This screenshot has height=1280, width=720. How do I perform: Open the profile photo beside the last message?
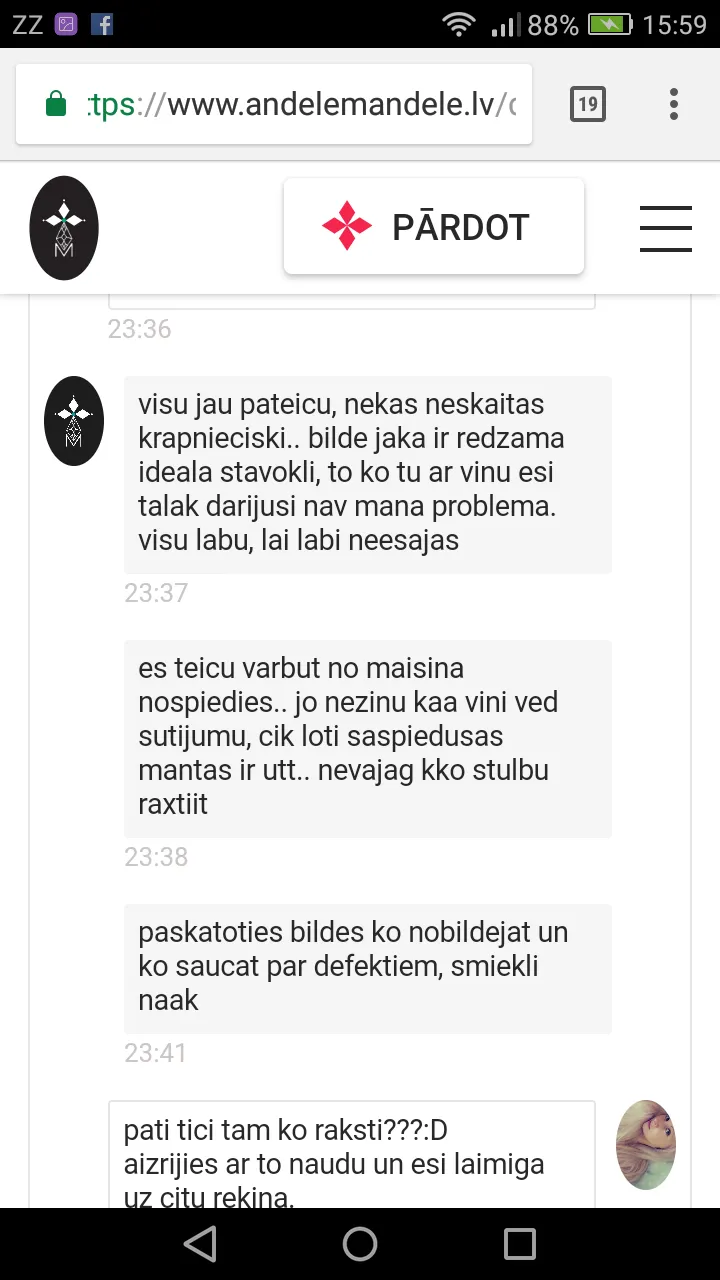click(x=646, y=1145)
